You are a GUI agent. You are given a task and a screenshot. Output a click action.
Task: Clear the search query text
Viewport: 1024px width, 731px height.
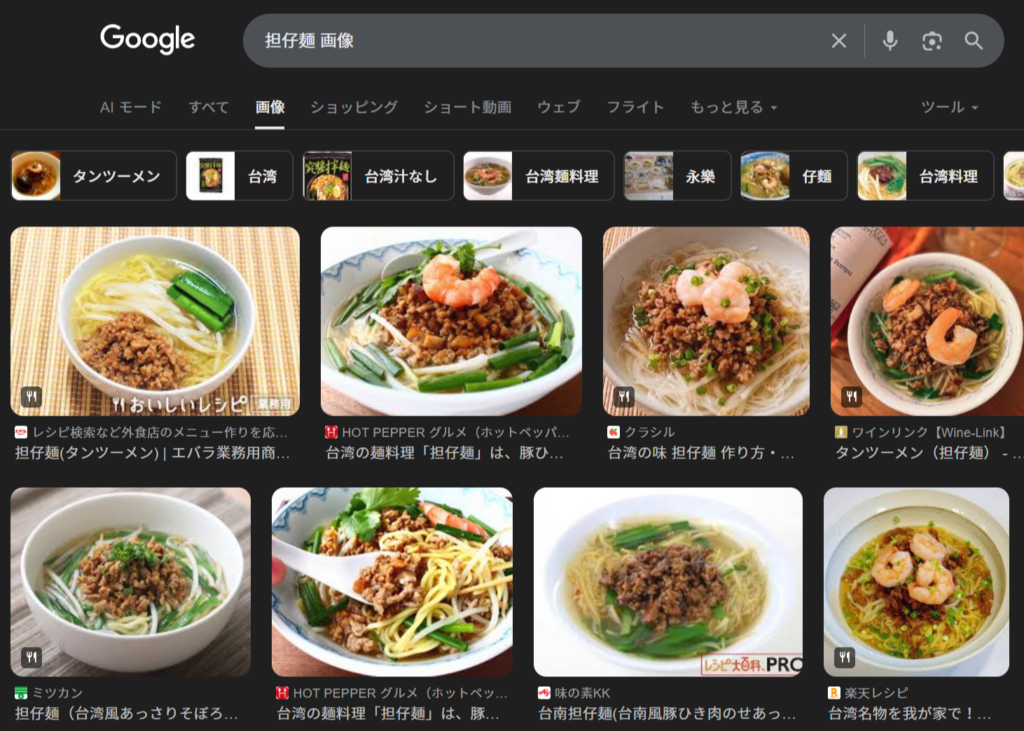(838, 41)
